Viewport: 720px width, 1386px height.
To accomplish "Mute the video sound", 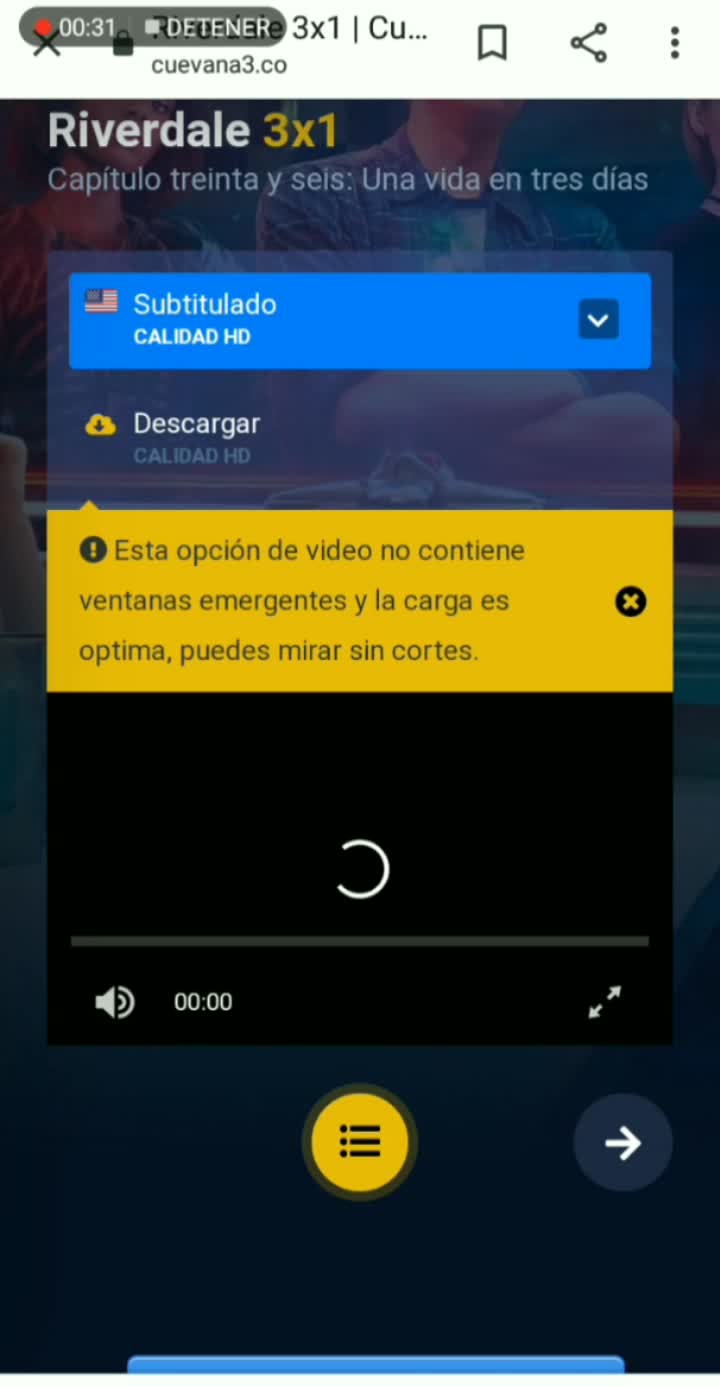I will 114,1001.
